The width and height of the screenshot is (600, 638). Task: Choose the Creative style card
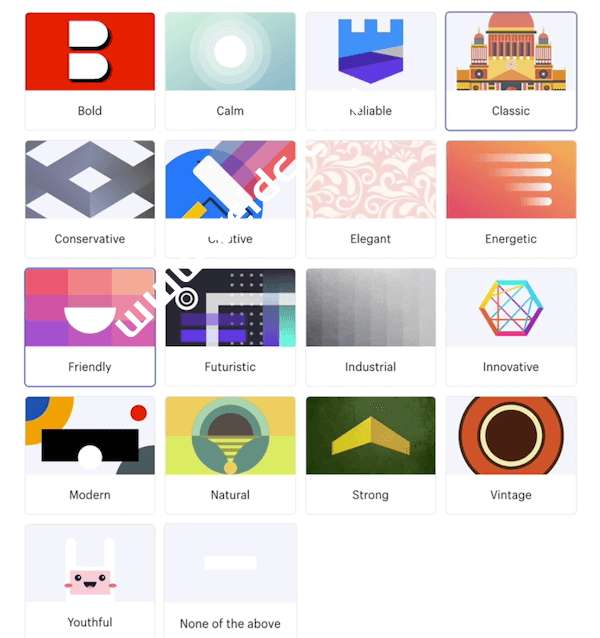point(230,198)
